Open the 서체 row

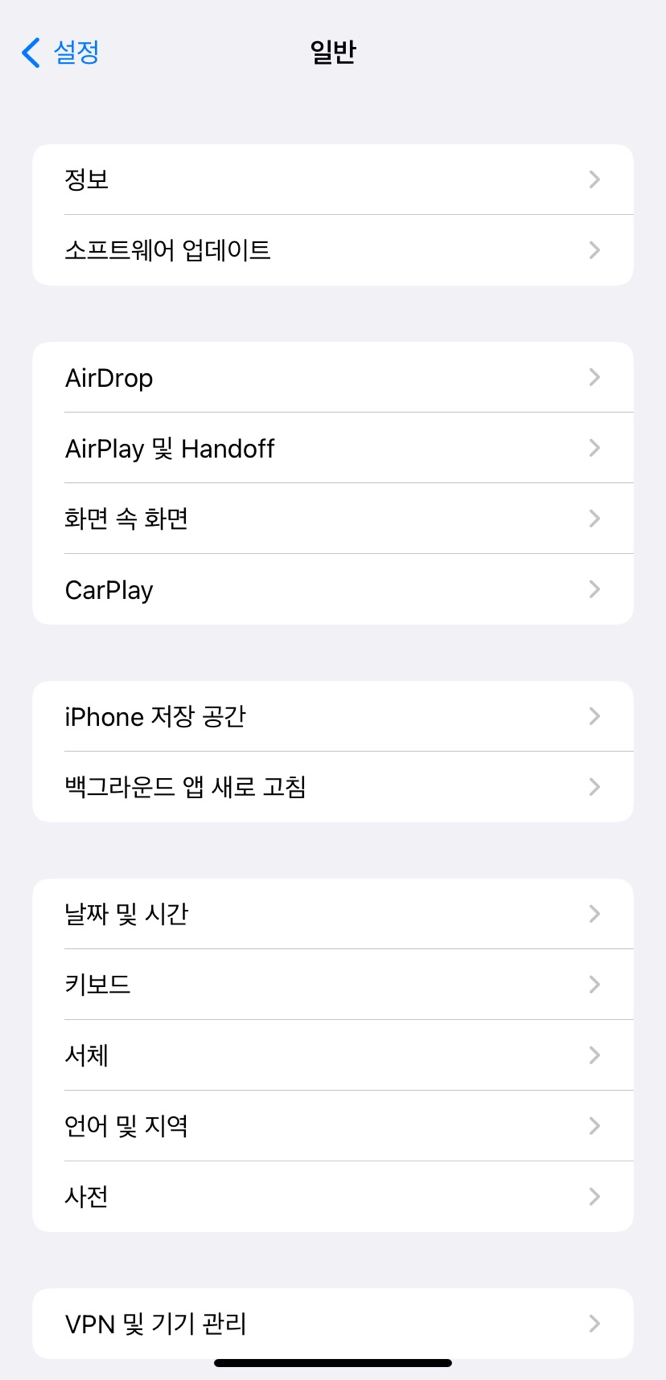332,1055
